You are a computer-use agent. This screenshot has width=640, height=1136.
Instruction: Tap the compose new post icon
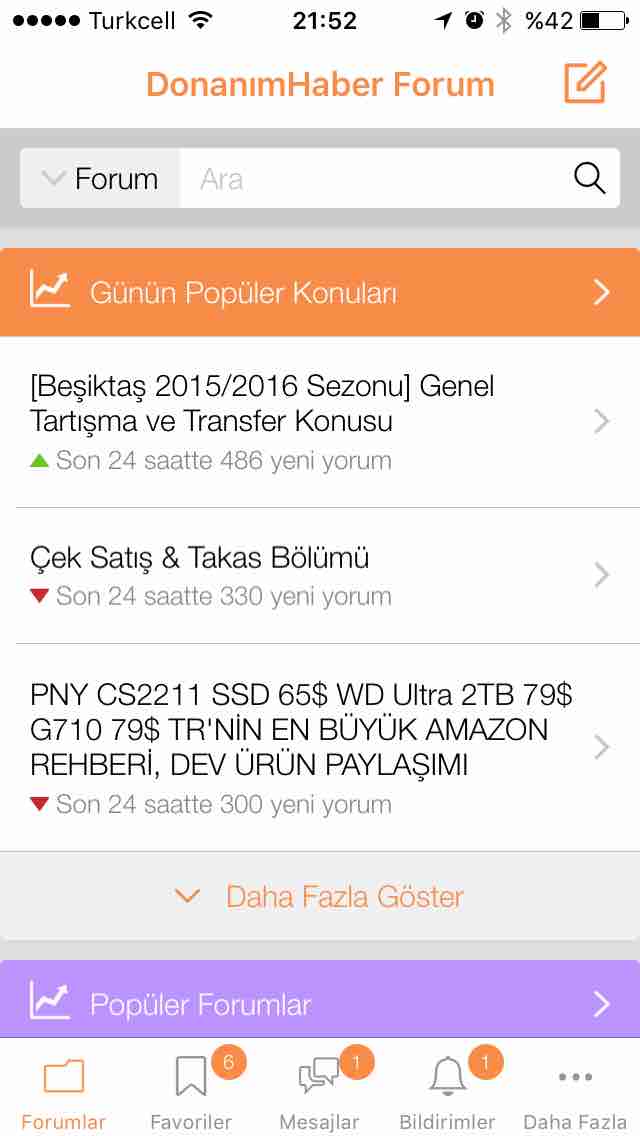(584, 83)
